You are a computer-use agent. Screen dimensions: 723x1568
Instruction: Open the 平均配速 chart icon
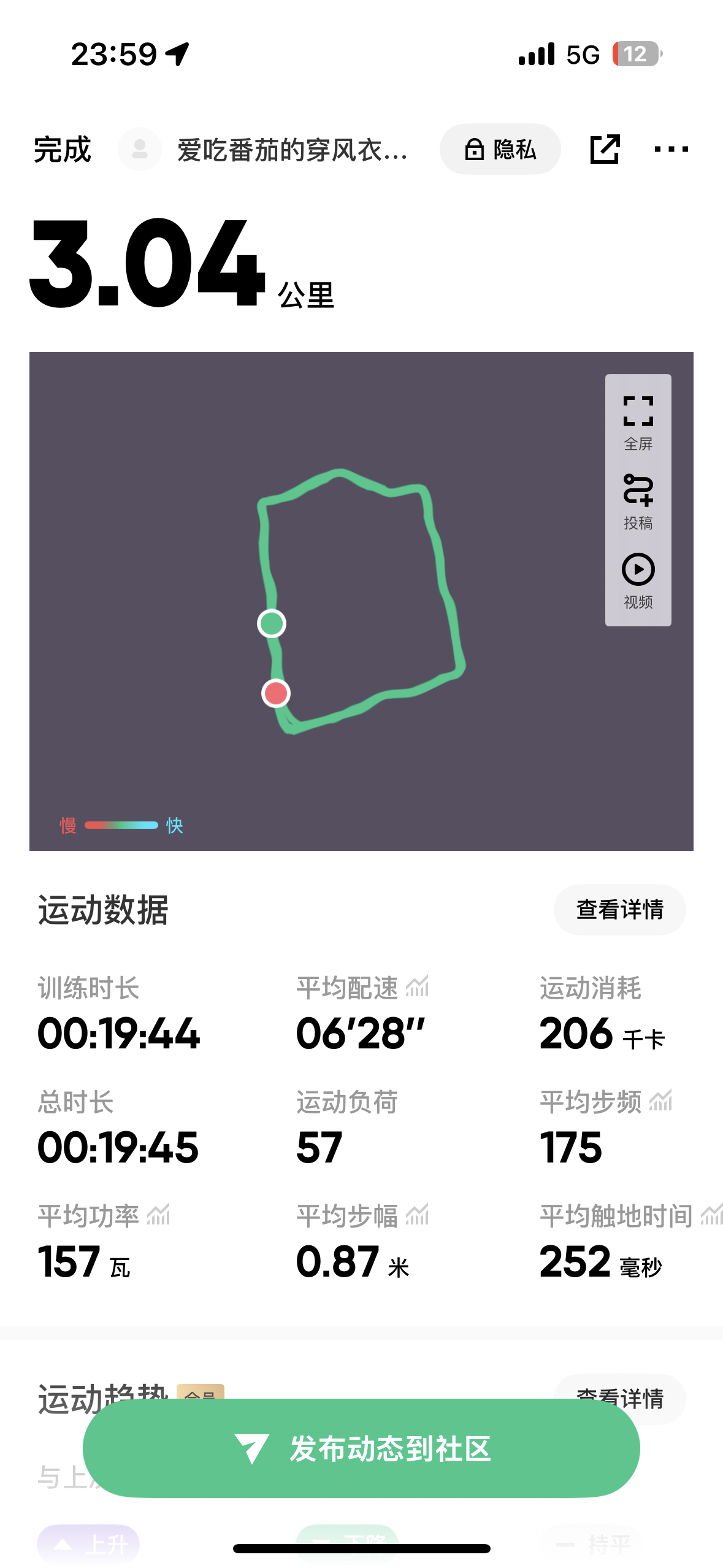point(417,987)
